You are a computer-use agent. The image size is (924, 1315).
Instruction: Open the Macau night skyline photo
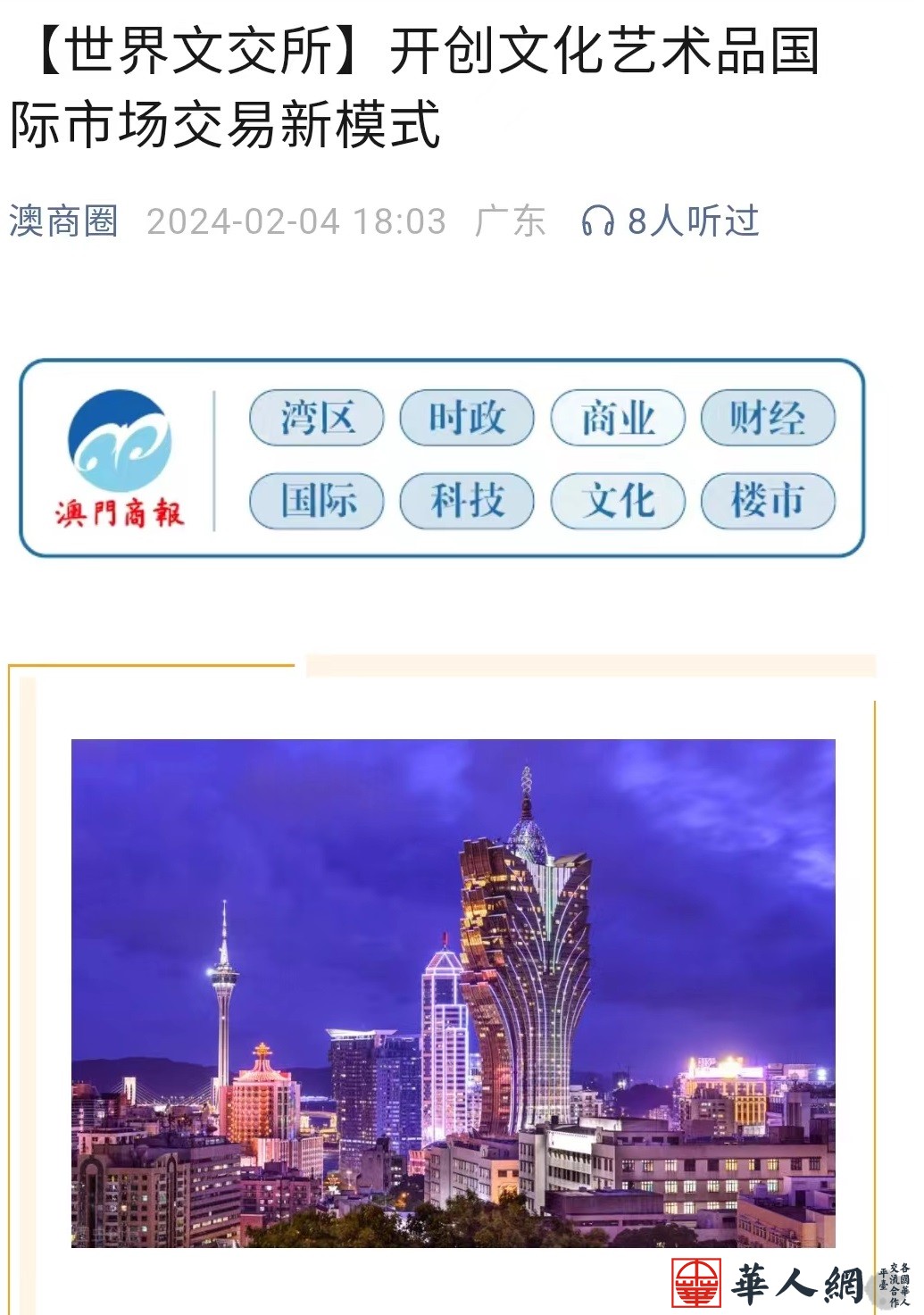tap(453, 992)
